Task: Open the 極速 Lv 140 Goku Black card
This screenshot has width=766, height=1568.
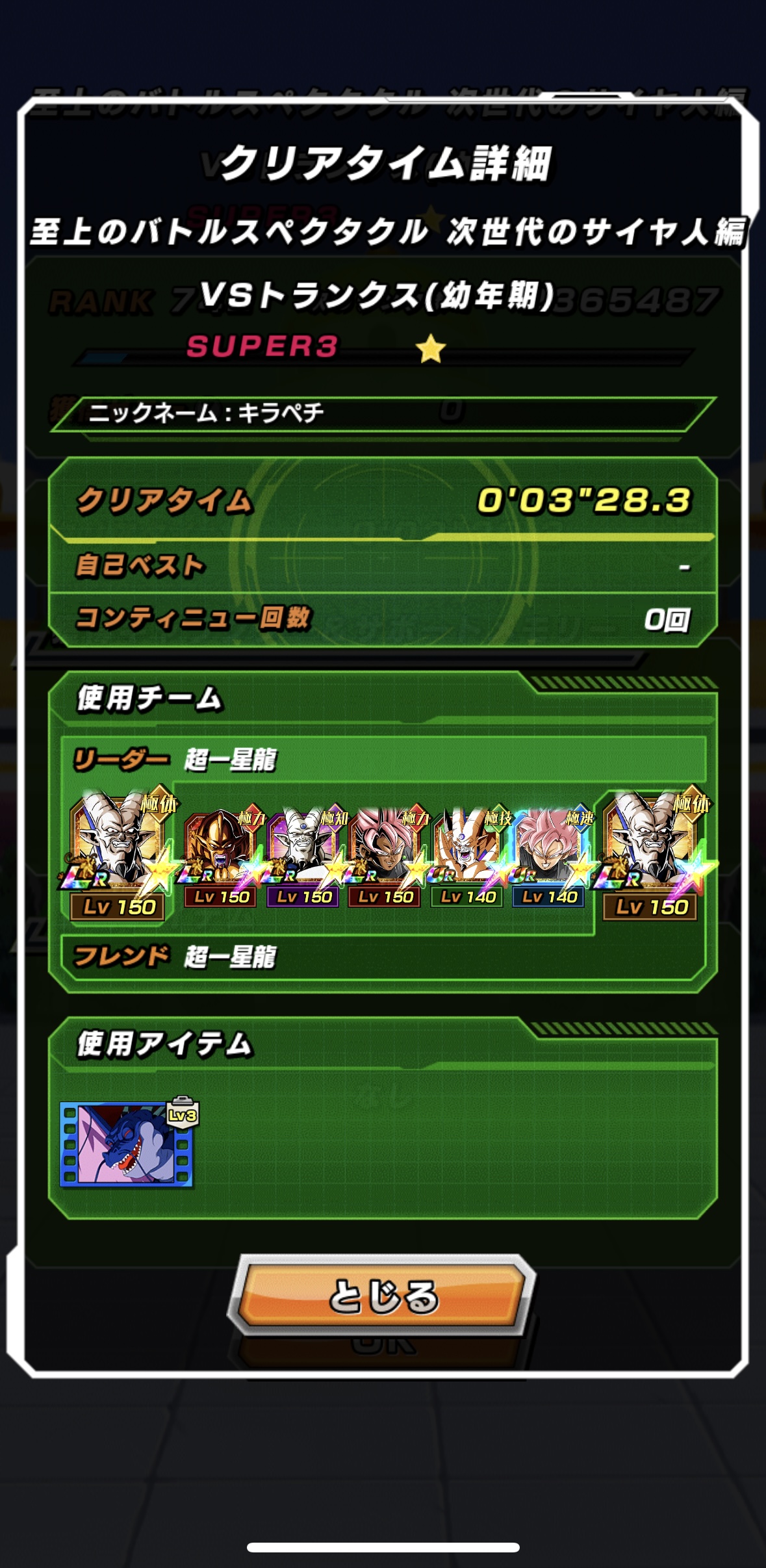Action: [549, 858]
